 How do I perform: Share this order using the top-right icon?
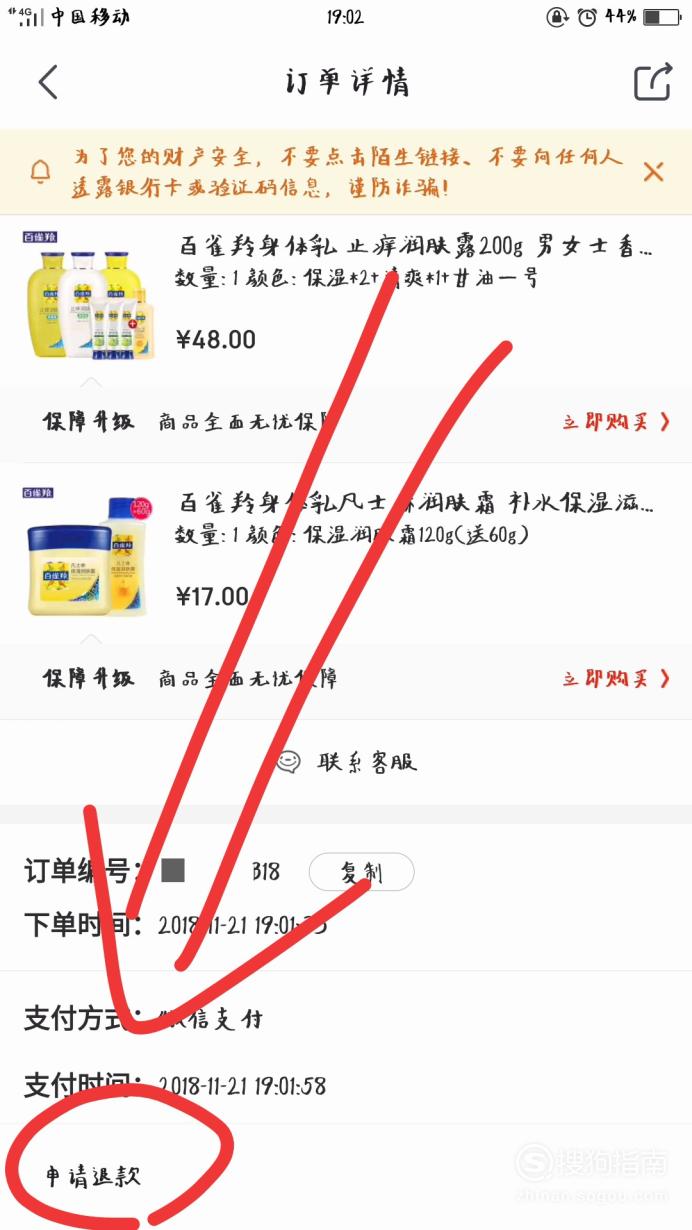pyautogui.click(x=653, y=82)
